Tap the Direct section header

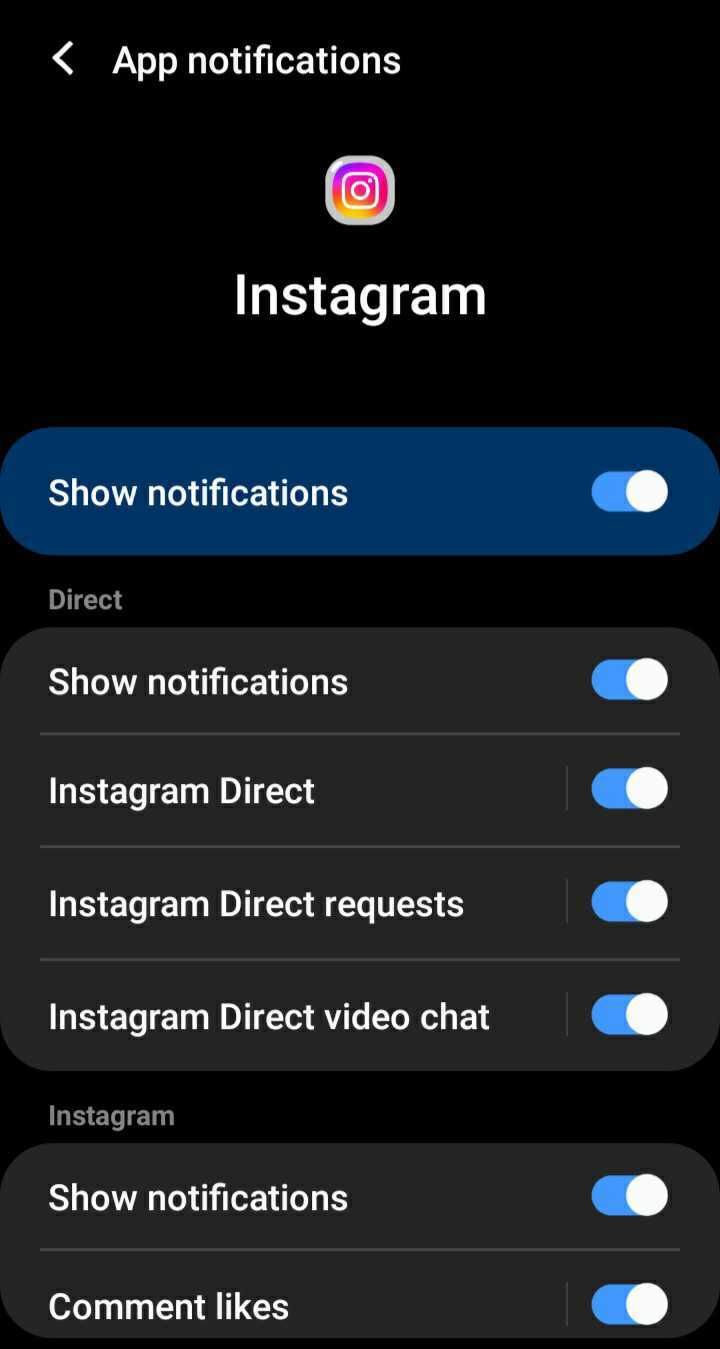[x=84, y=599]
